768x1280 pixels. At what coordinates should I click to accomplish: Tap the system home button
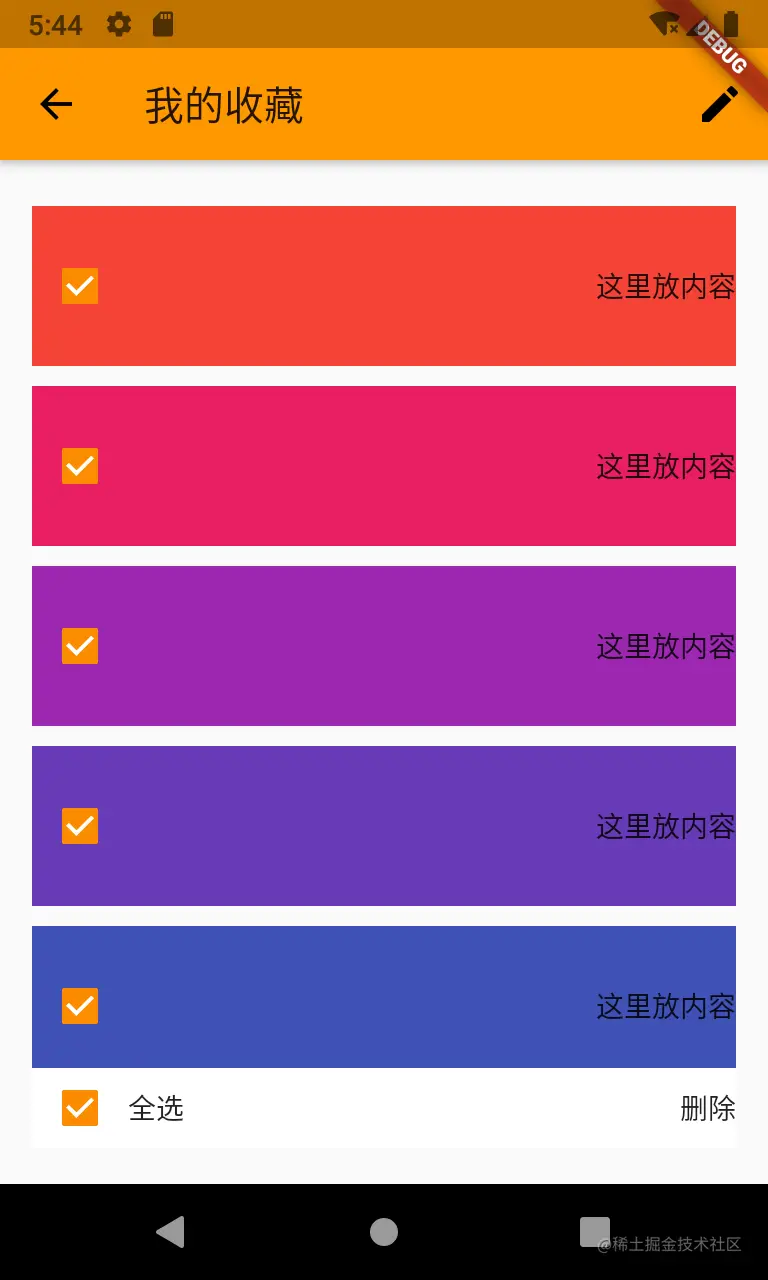[384, 1231]
